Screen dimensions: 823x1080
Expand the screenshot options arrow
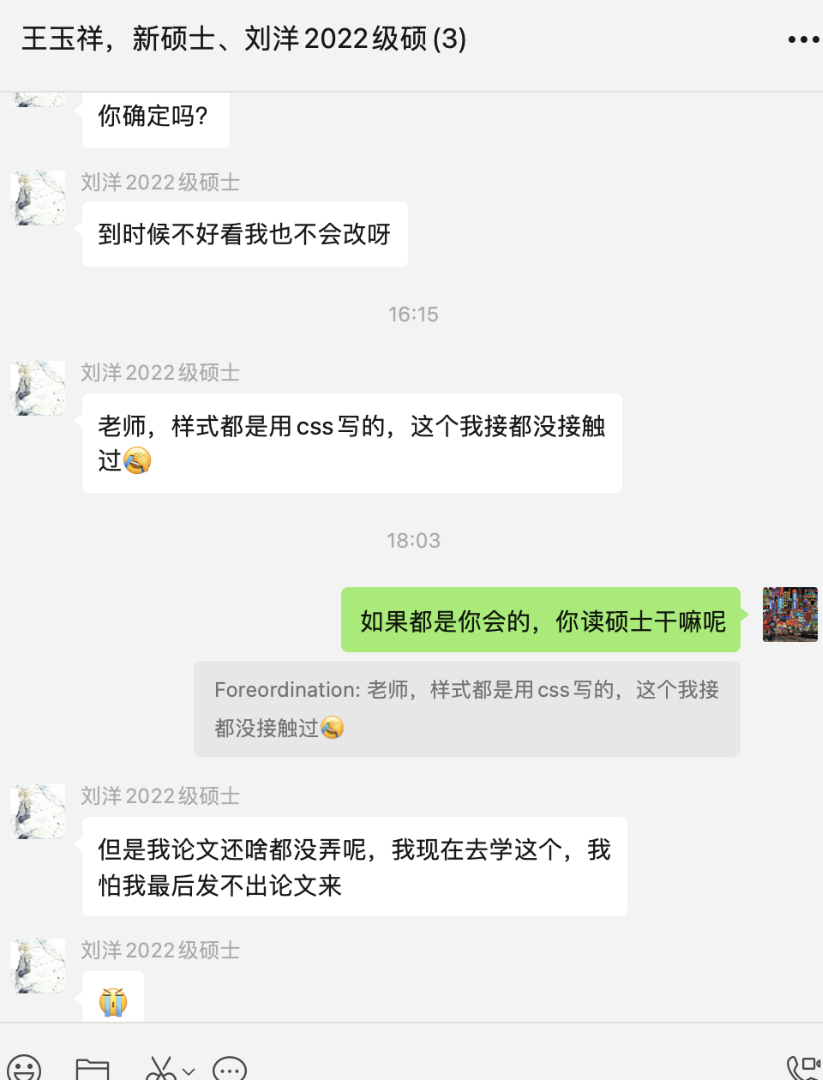pyautogui.click(x=189, y=1069)
